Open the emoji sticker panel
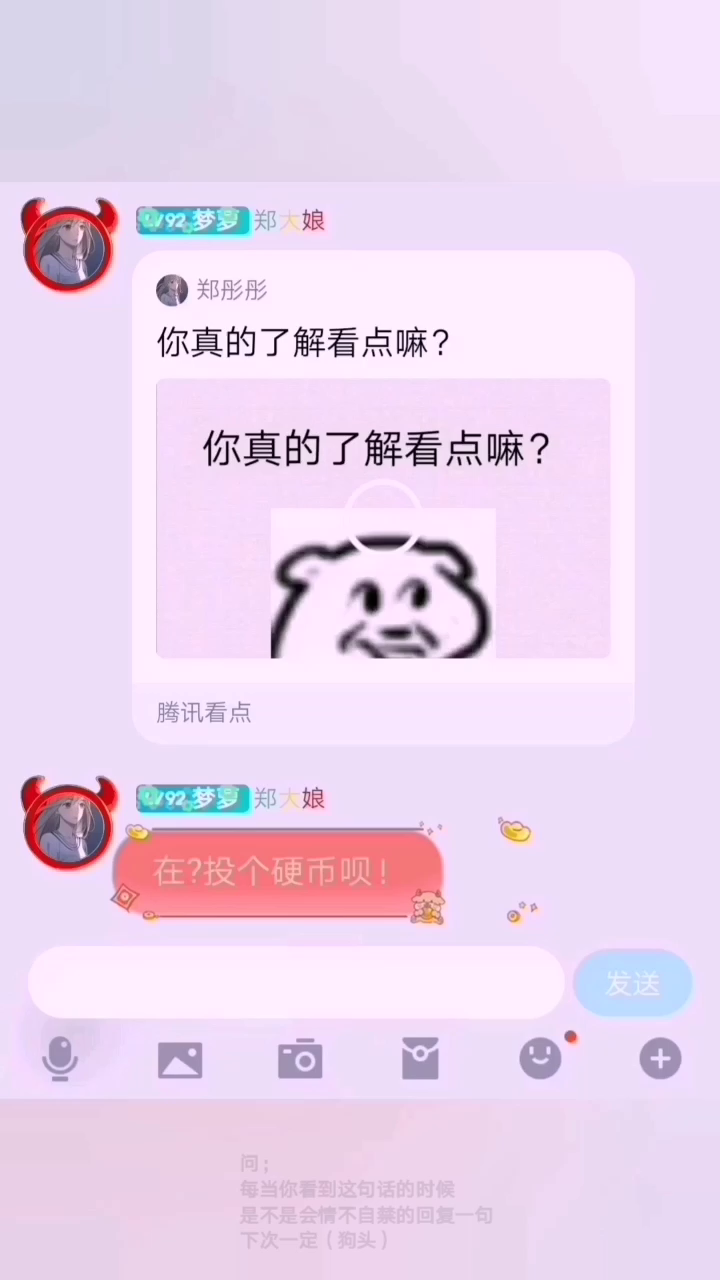This screenshot has width=720, height=1280. 540,1058
